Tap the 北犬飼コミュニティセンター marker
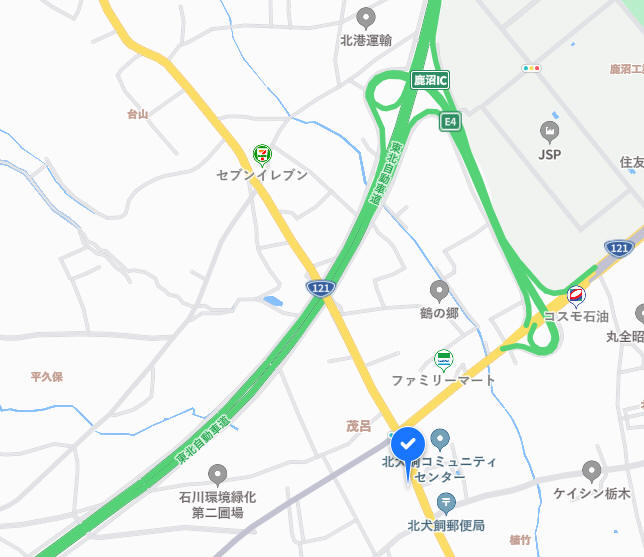 pyautogui.click(x=441, y=439)
